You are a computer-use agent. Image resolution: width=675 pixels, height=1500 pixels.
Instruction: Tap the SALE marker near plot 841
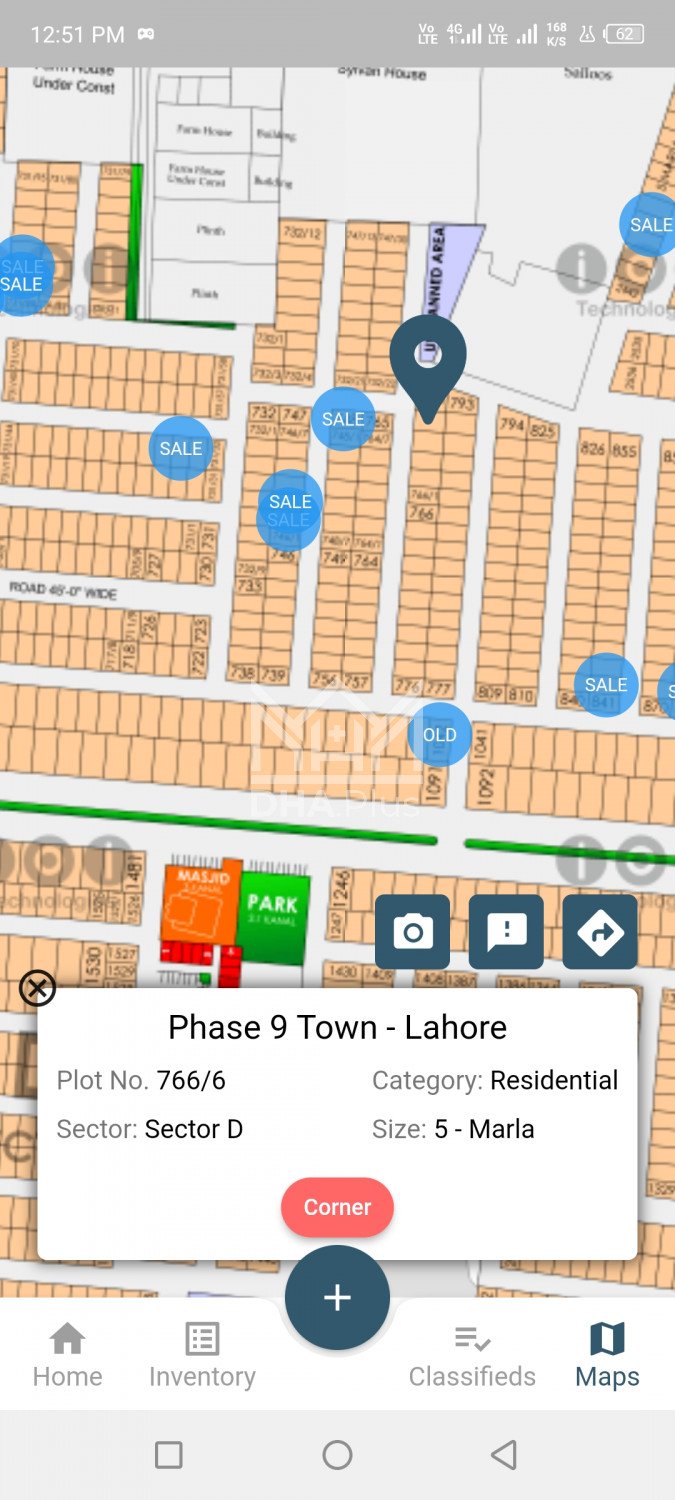coord(606,685)
